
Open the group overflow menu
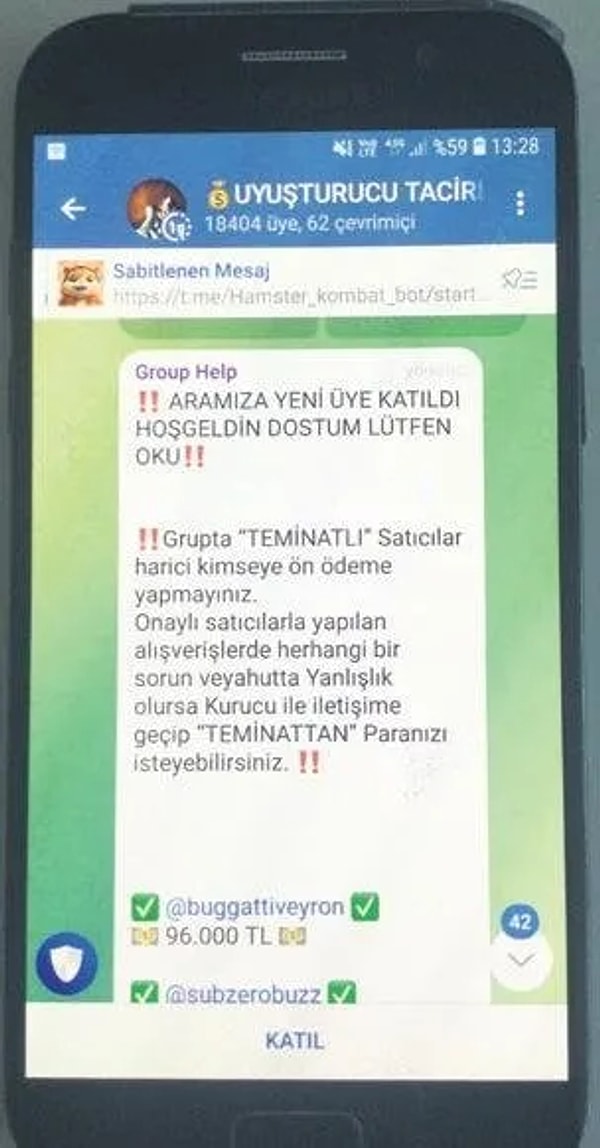[x=520, y=204]
